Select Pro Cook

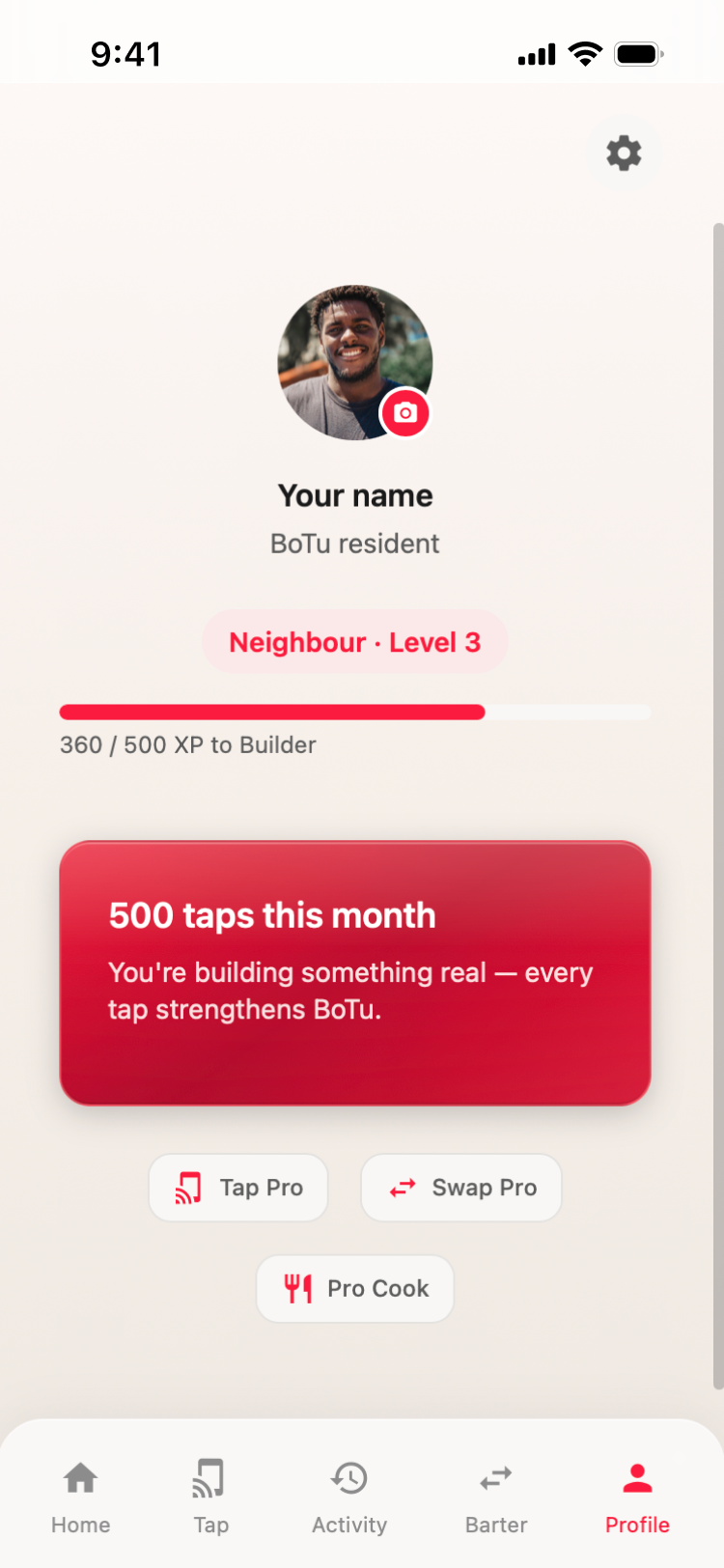coord(354,1288)
